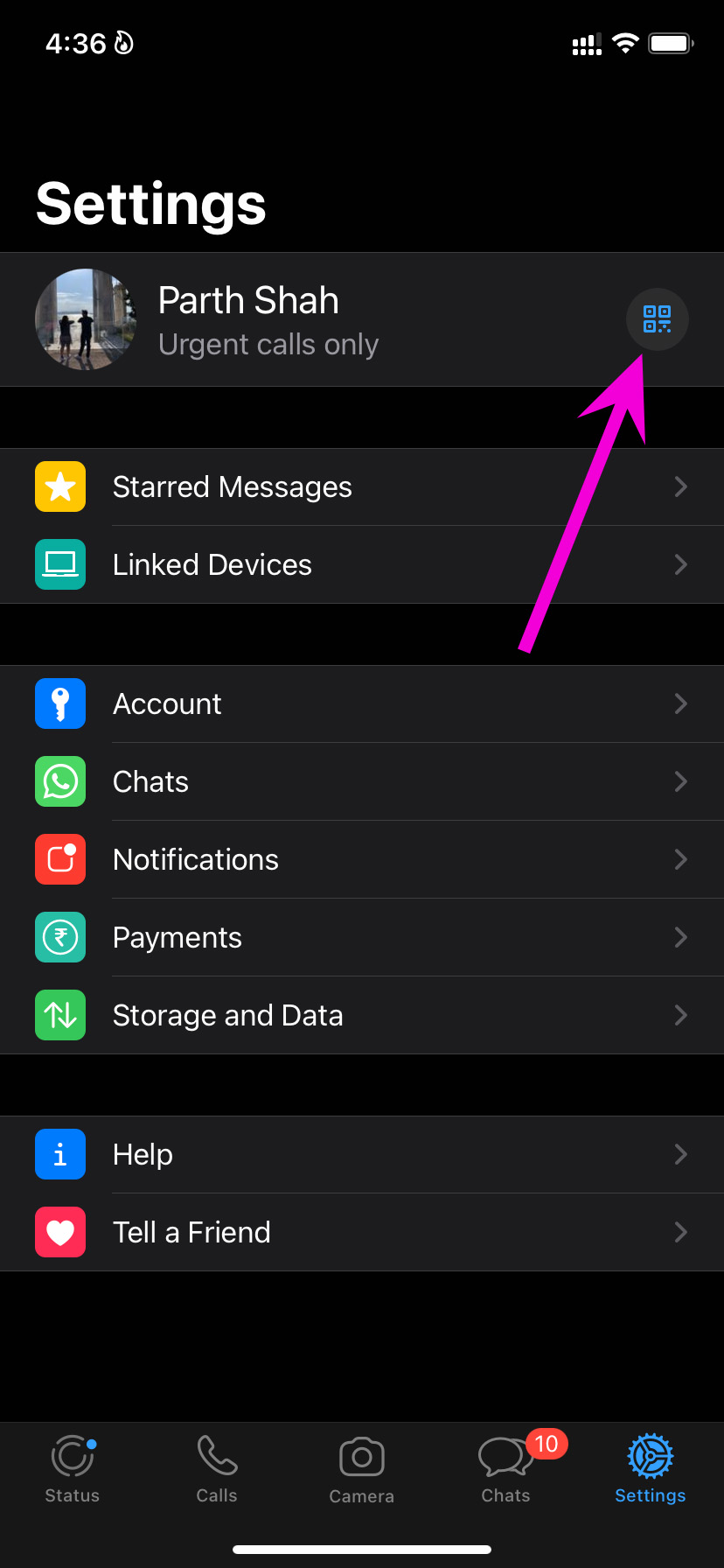The height and width of the screenshot is (1568, 724).
Task: Open Payments
Action: (362, 937)
